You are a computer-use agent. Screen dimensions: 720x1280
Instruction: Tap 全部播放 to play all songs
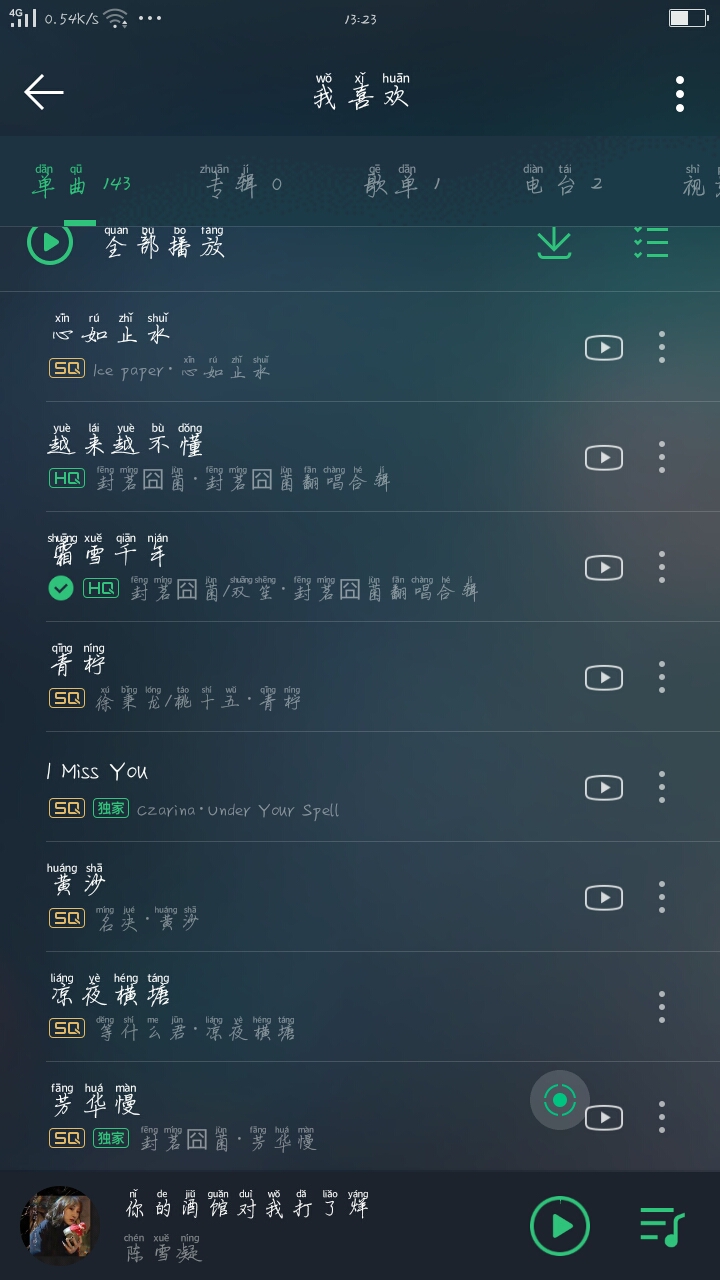point(164,245)
